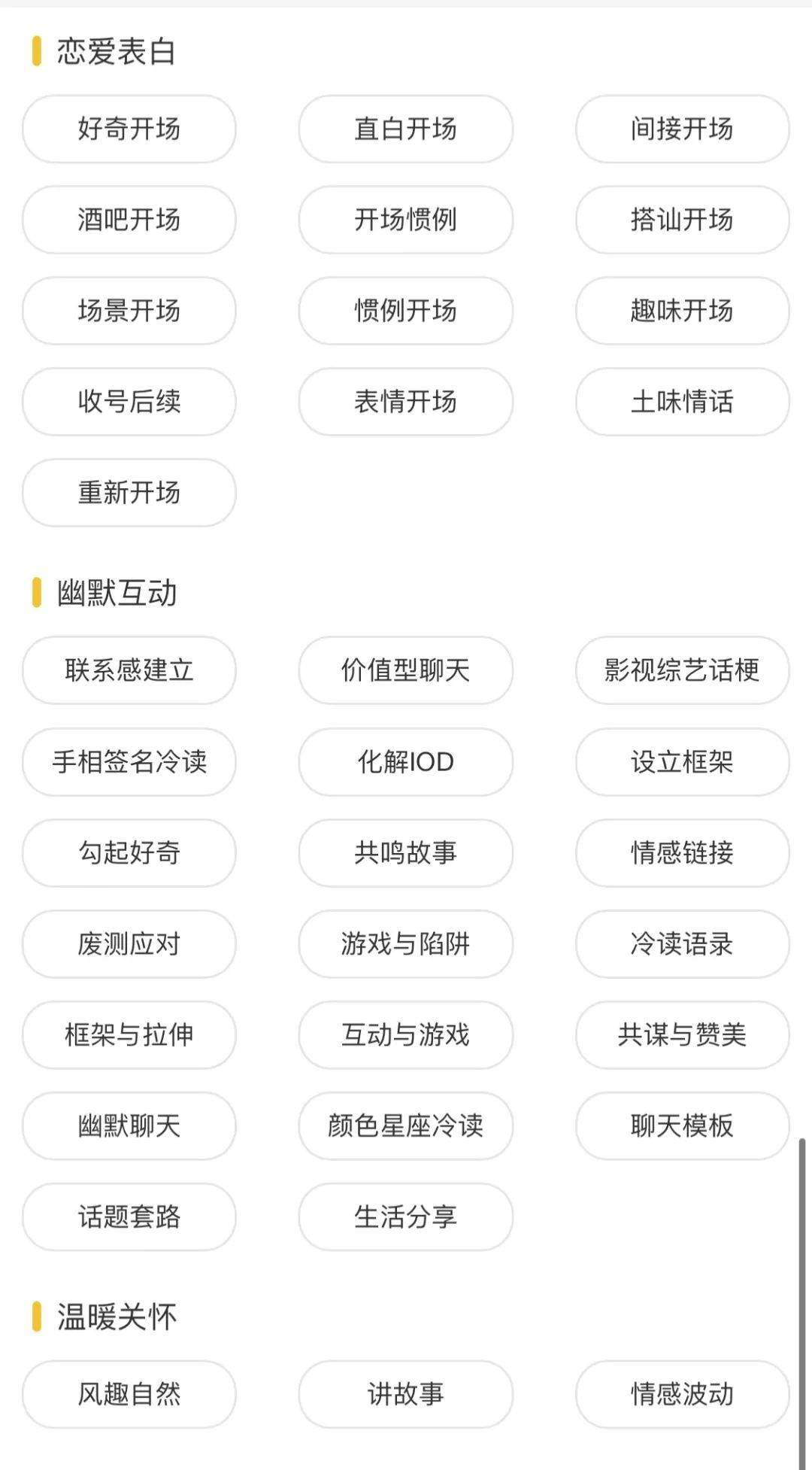
Task: Tap the 废测应对 chip
Action: (x=129, y=944)
